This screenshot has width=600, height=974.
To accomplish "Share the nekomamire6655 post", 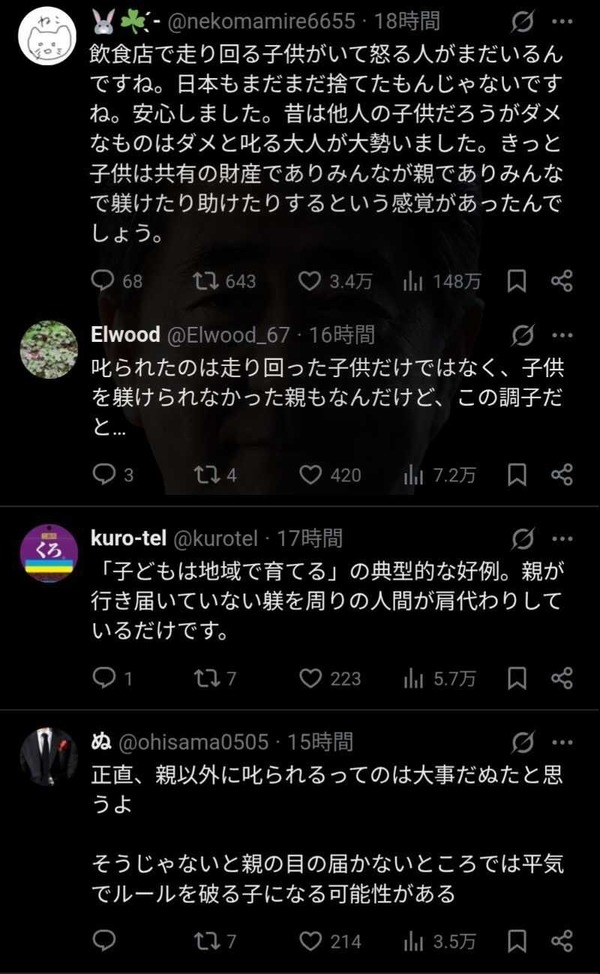I will (x=563, y=281).
